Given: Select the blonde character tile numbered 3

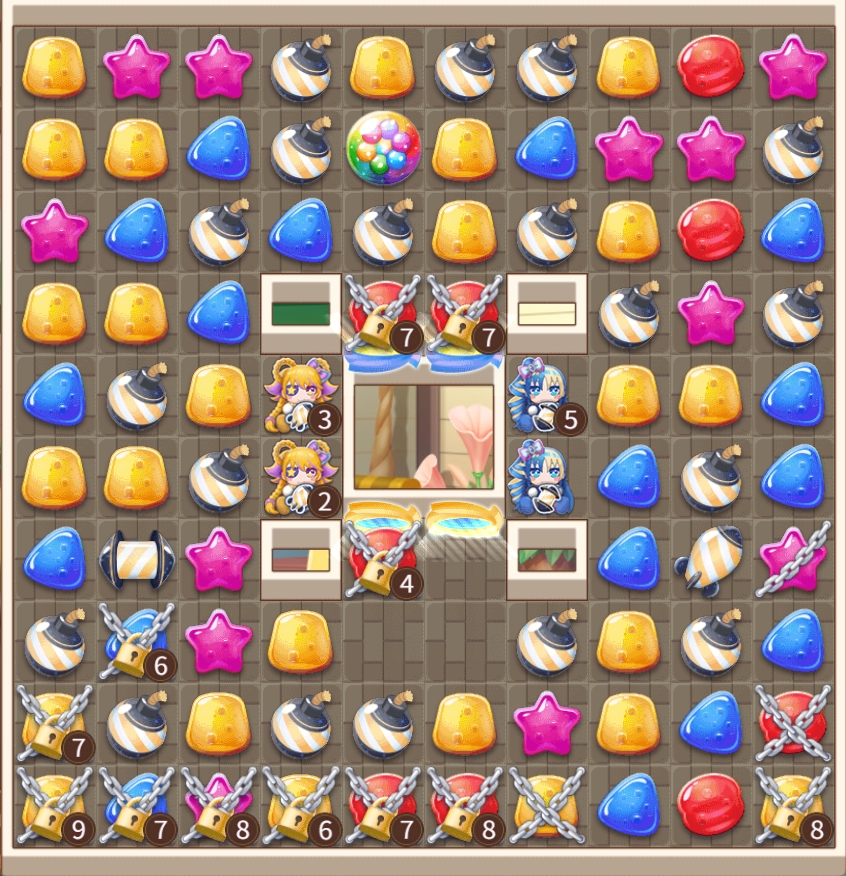Looking at the screenshot, I should (x=299, y=396).
